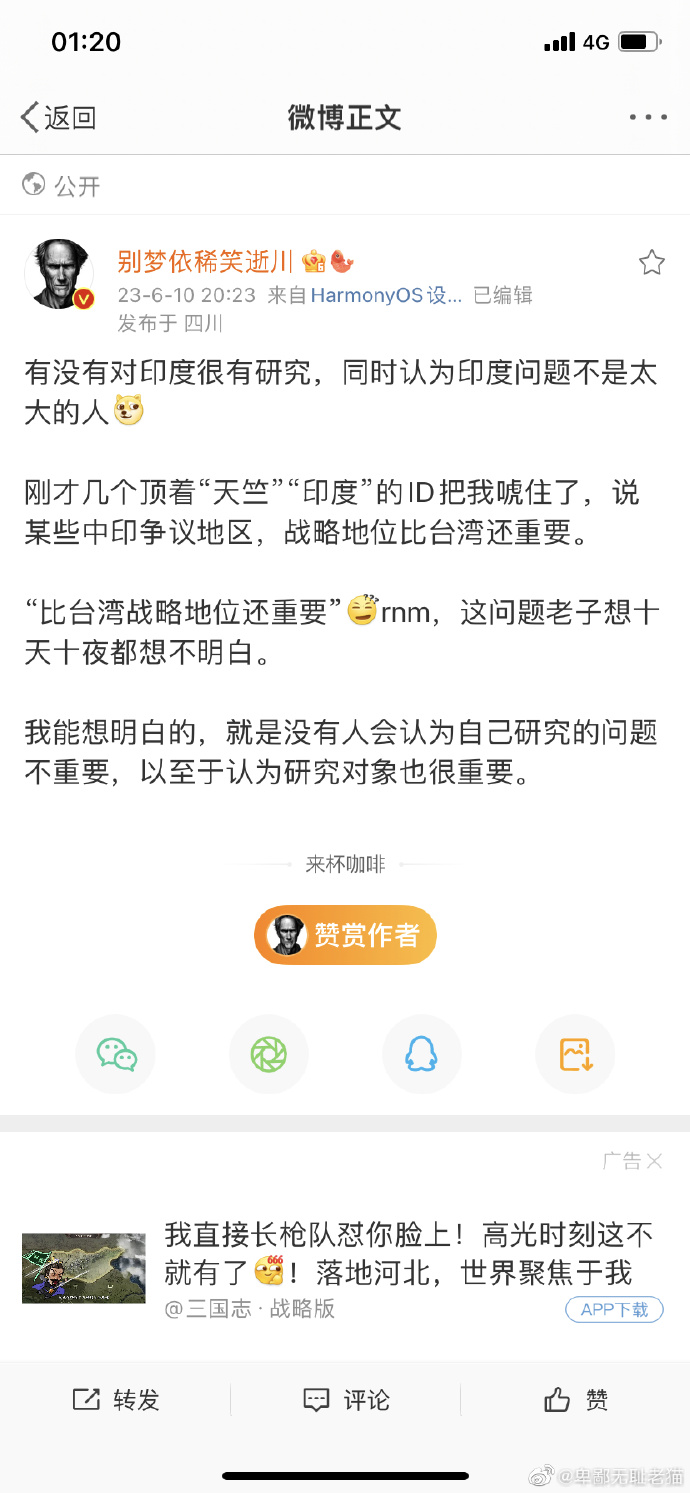
Task: Share the post to WeChat
Action: click(x=116, y=1054)
